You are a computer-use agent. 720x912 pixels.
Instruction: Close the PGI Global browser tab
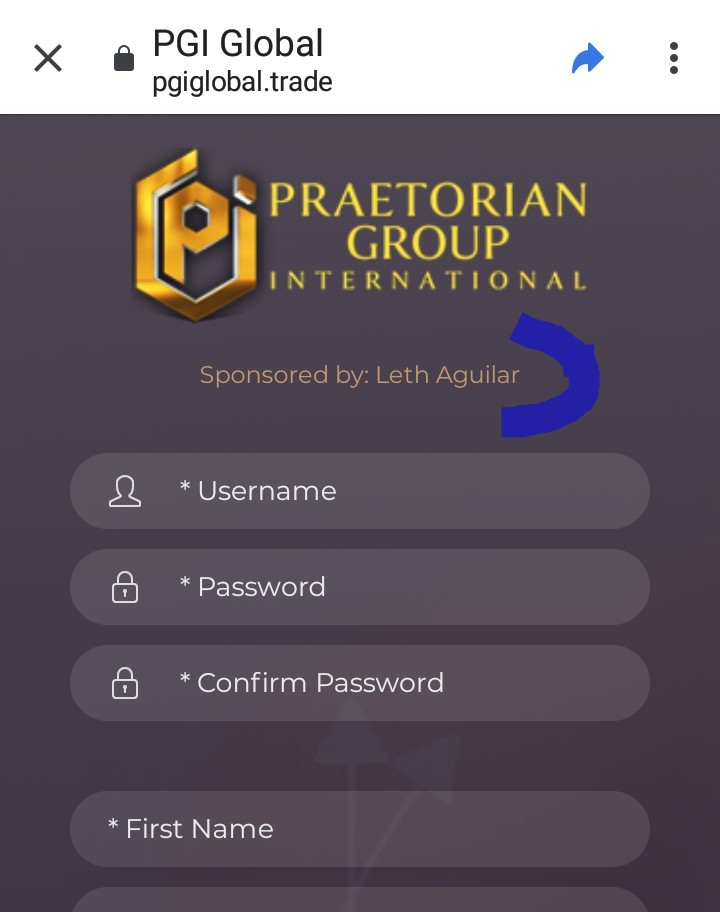(48, 58)
